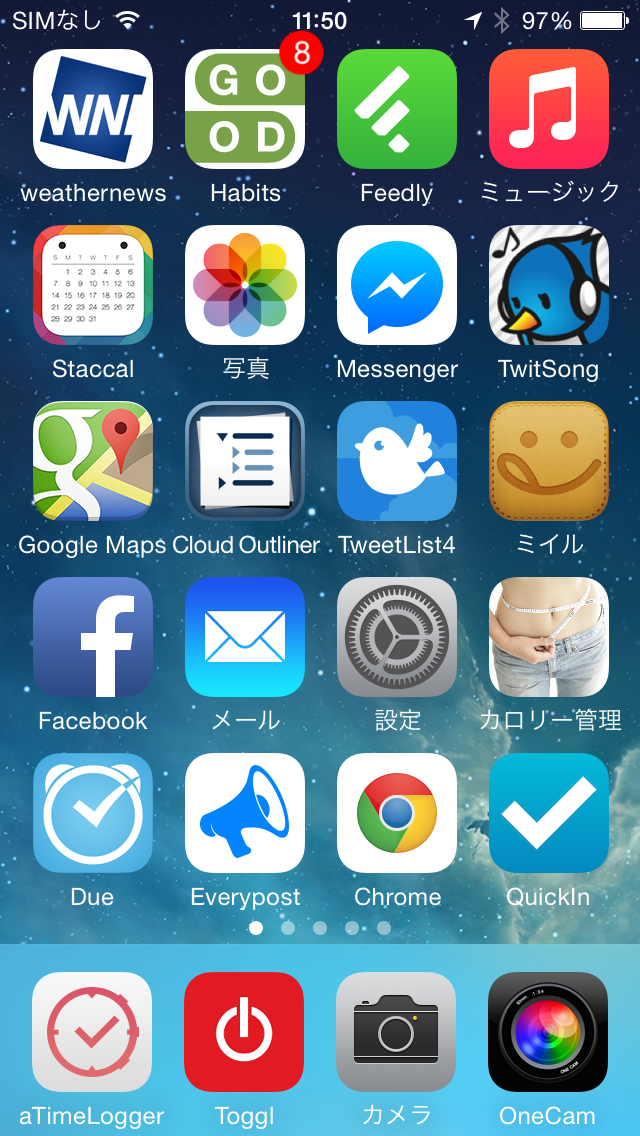Viewport: 640px width, 1136px height.
Task: Go to 設定 settings
Action: pyautogui.click(x=397, y=637)
